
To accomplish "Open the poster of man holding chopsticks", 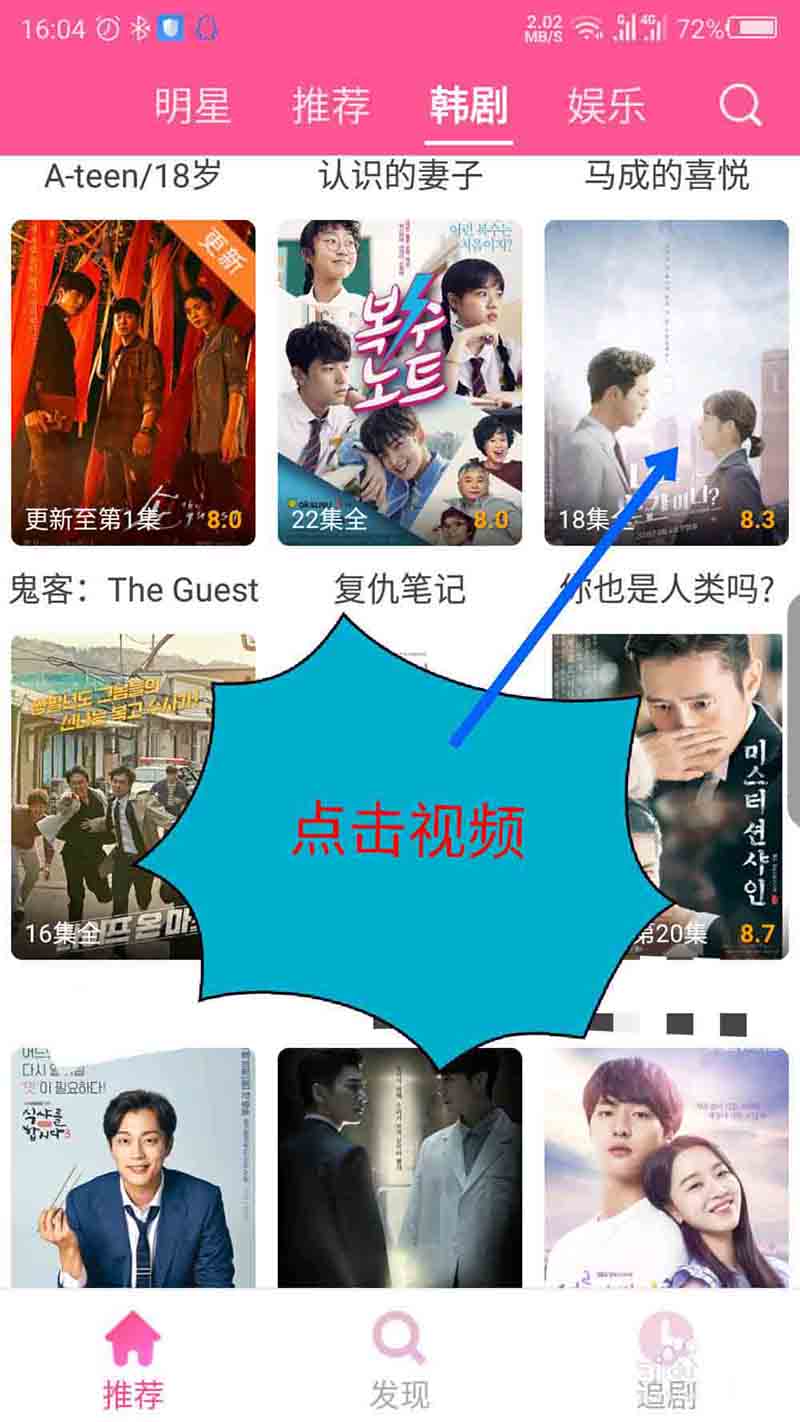I will (x=133, y=1167).
